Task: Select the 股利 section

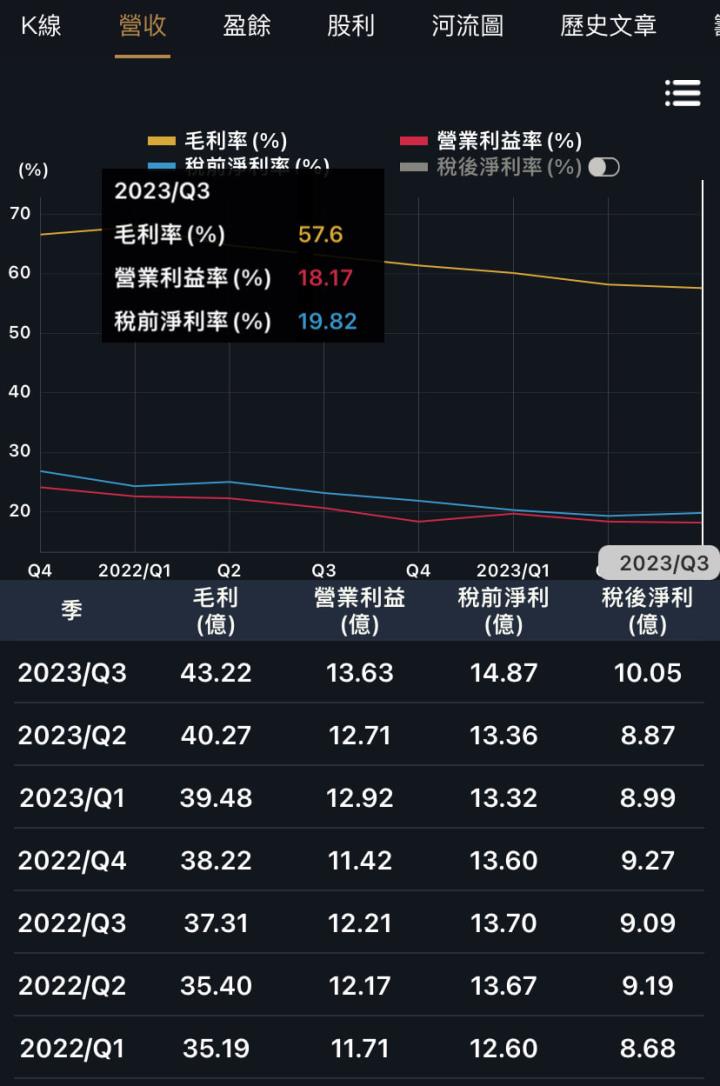Action: click(x=350, y=27)
